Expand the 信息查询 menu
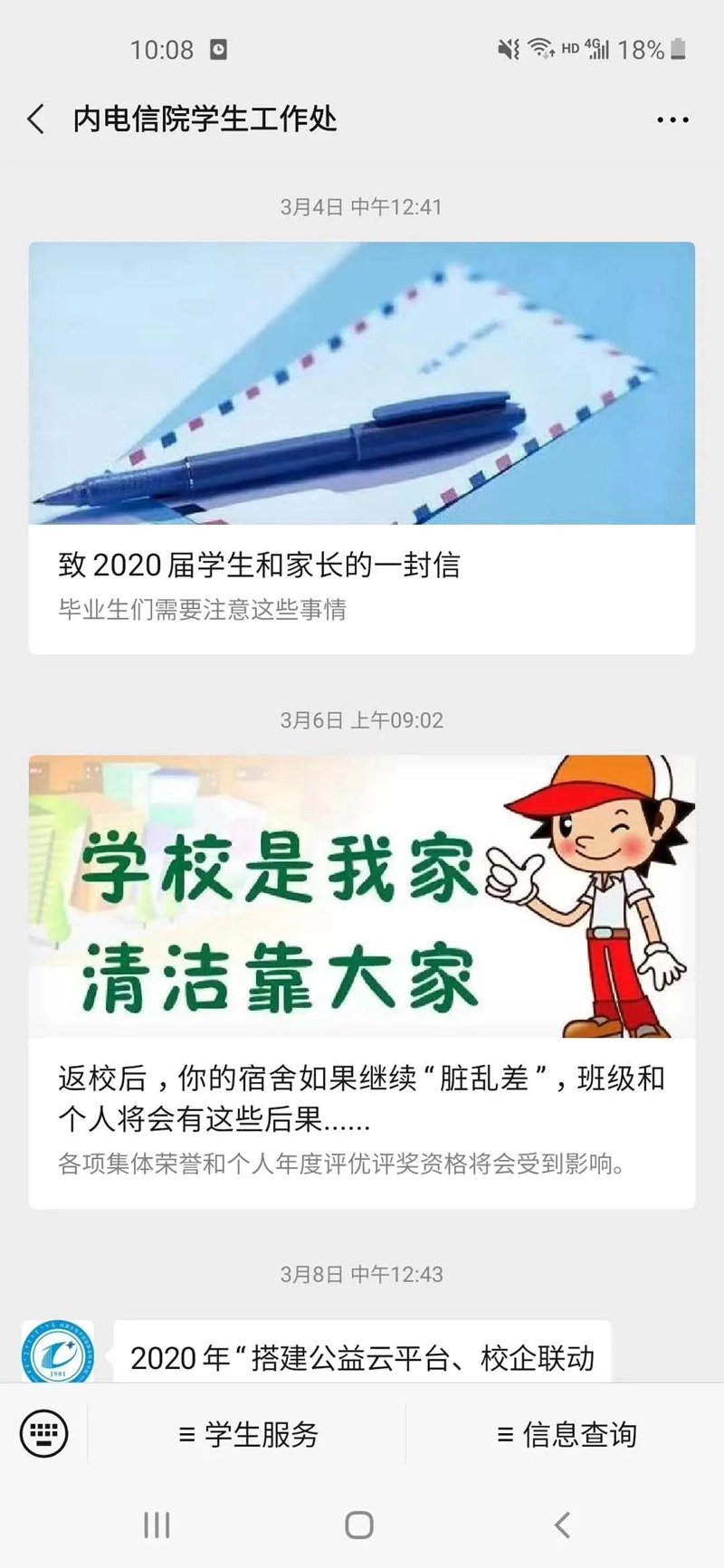The height and width of the screenshot is (1568, 724). [x=567, y=1434]
